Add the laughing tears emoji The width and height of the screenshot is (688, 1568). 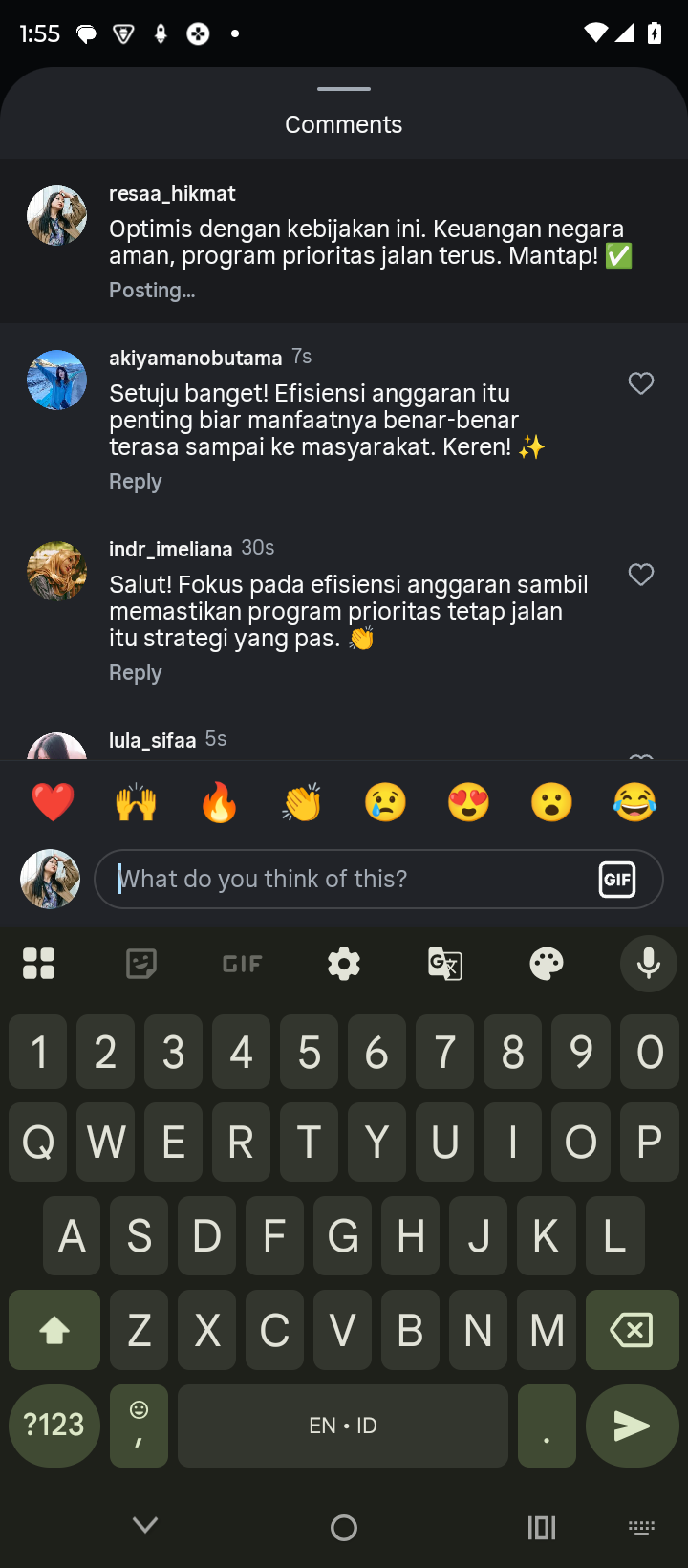click(x=634, y=802)
